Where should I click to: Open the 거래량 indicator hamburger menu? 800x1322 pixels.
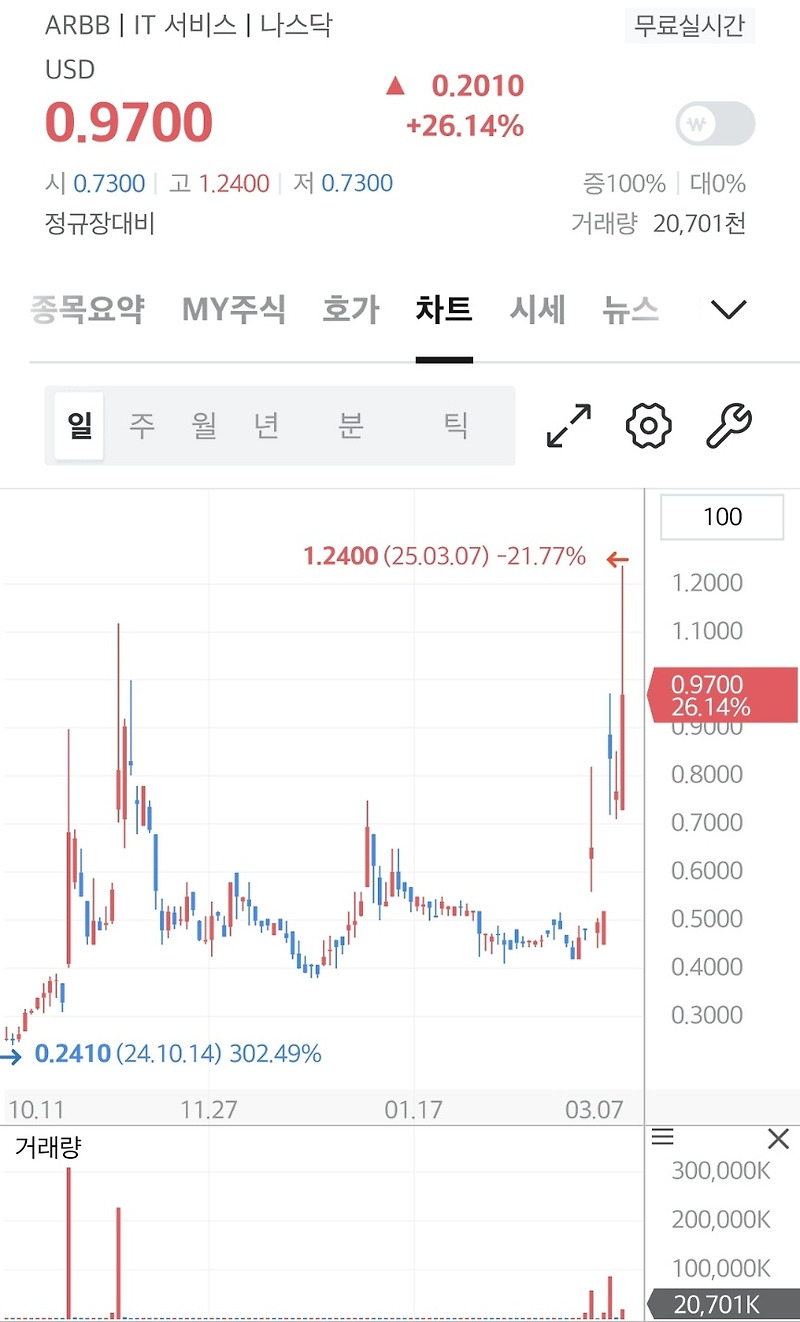click(663, 1138)
